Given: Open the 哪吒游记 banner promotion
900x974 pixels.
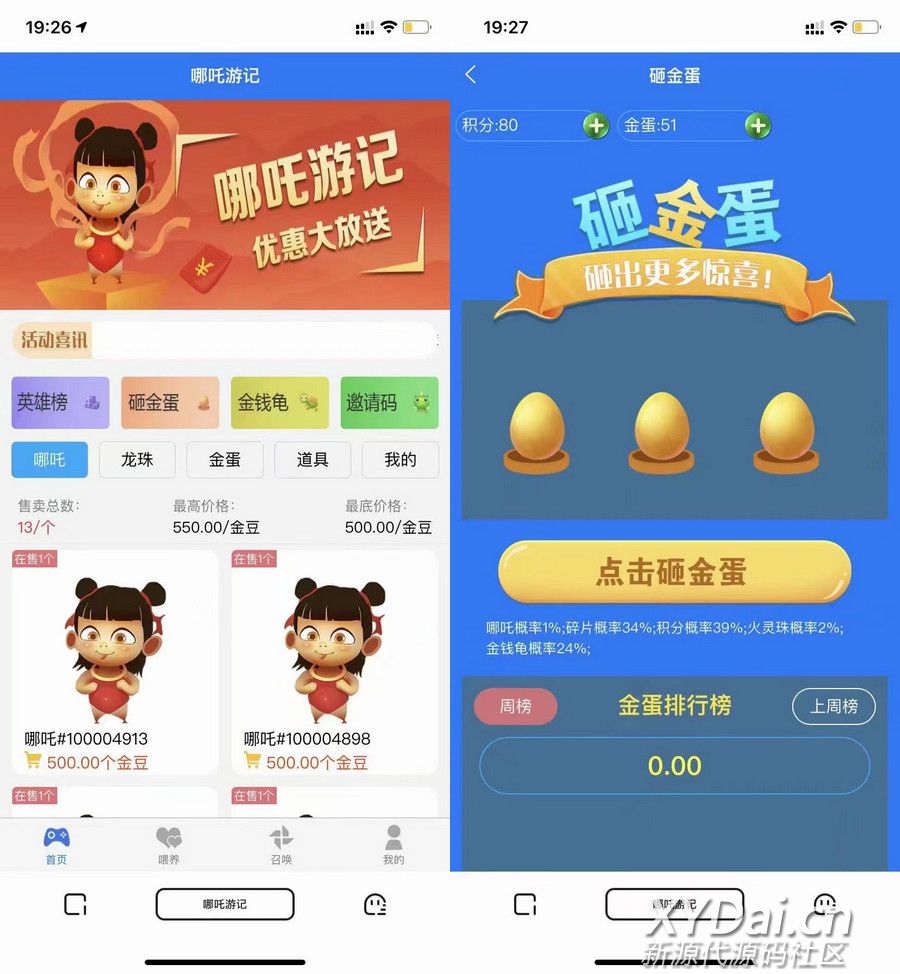Looking at the screenshot, I should (x=224, y=205).
